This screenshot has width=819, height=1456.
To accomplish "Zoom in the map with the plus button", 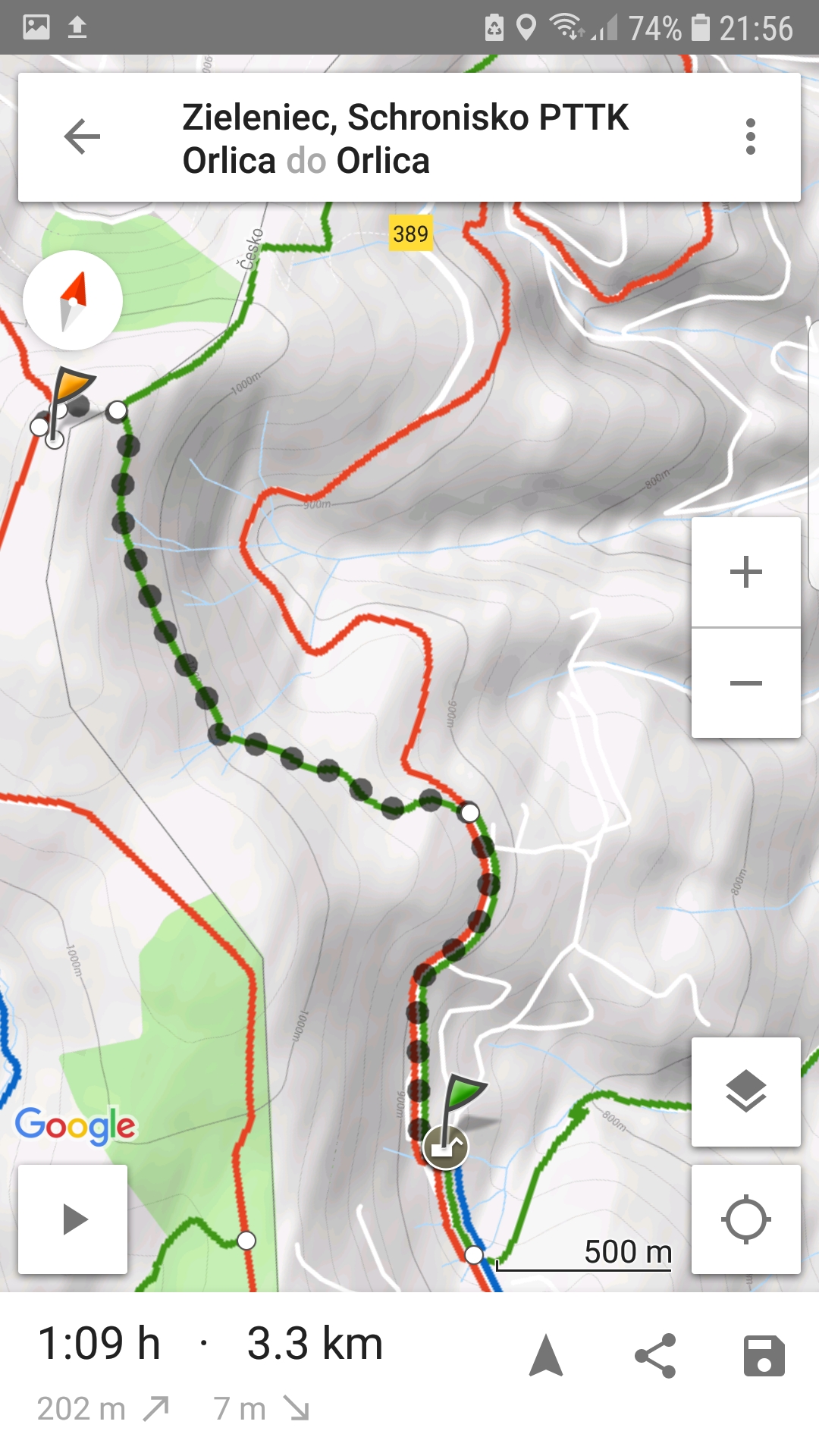I will point(746,572).
